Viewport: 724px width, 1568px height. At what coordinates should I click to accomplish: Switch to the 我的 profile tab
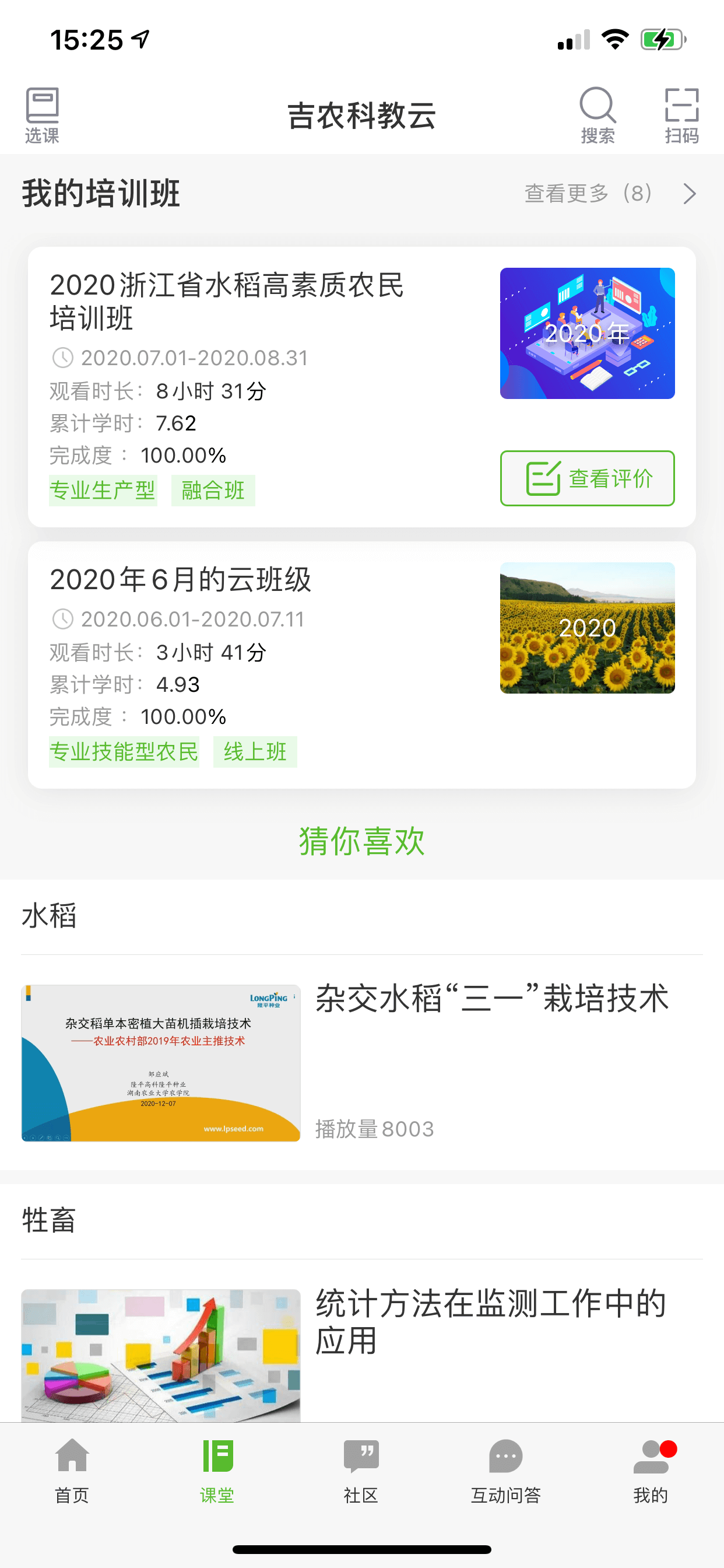point(651,1471)
